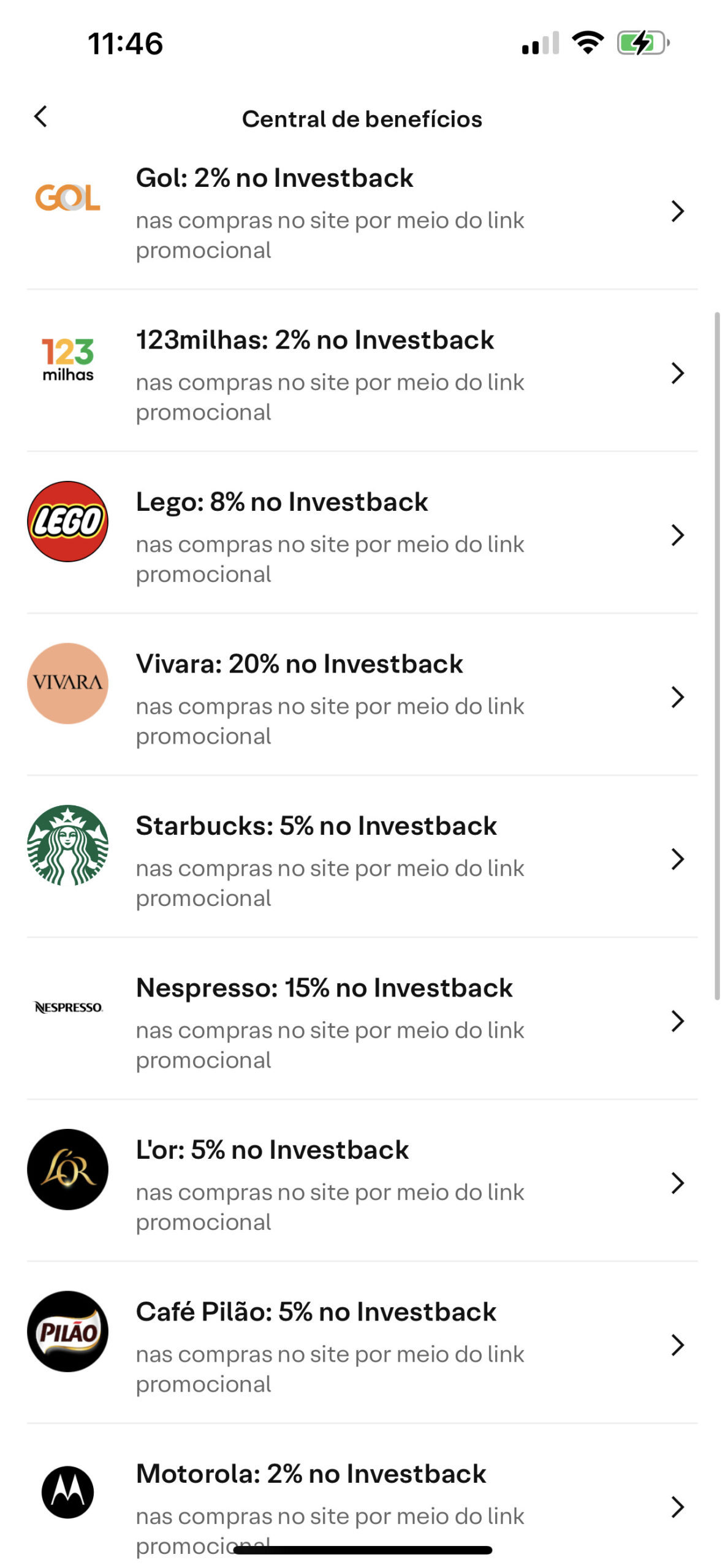View the Vivara 20% Investback offer
The image size is (725, 1568).
(362, 697)
